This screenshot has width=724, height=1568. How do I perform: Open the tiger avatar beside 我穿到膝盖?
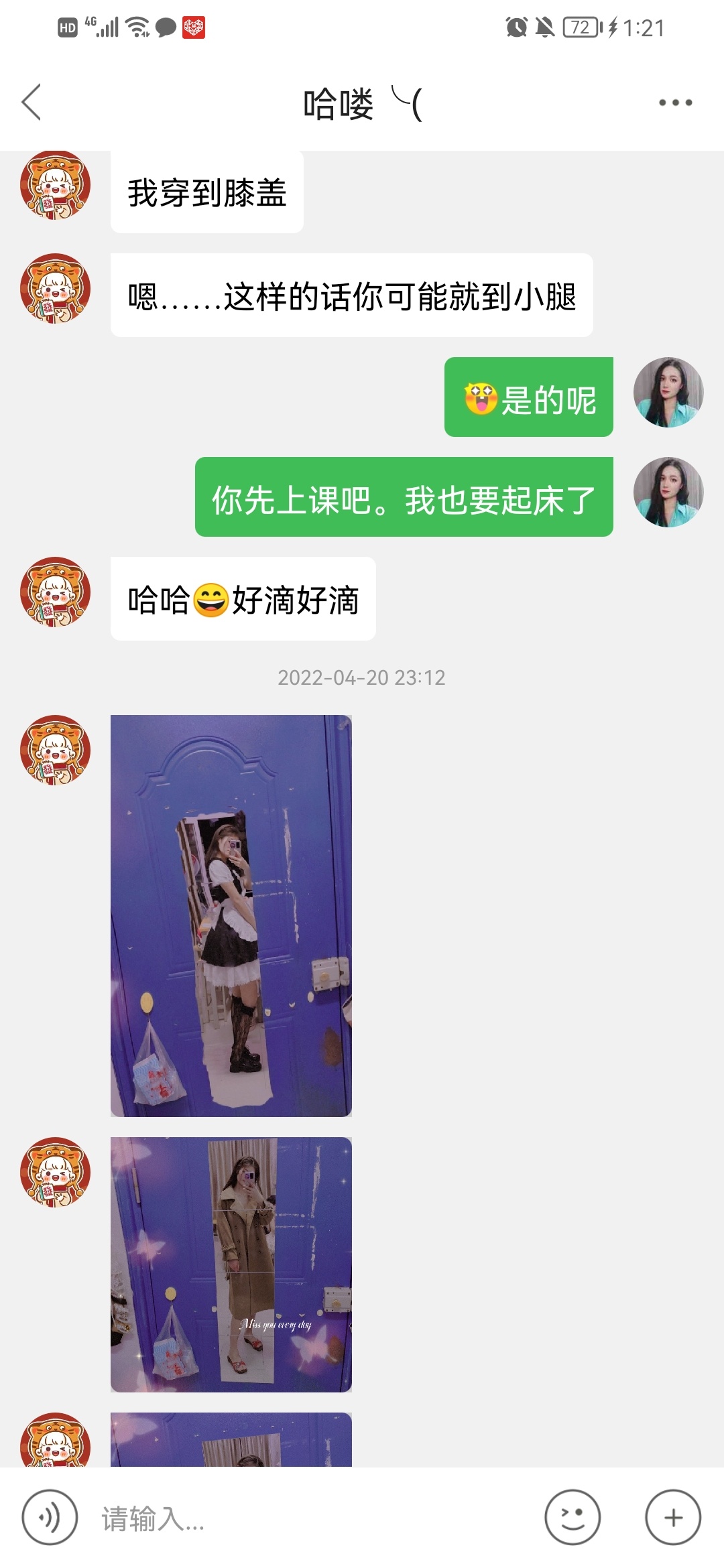pyautogui.click(x=55, y=186)
